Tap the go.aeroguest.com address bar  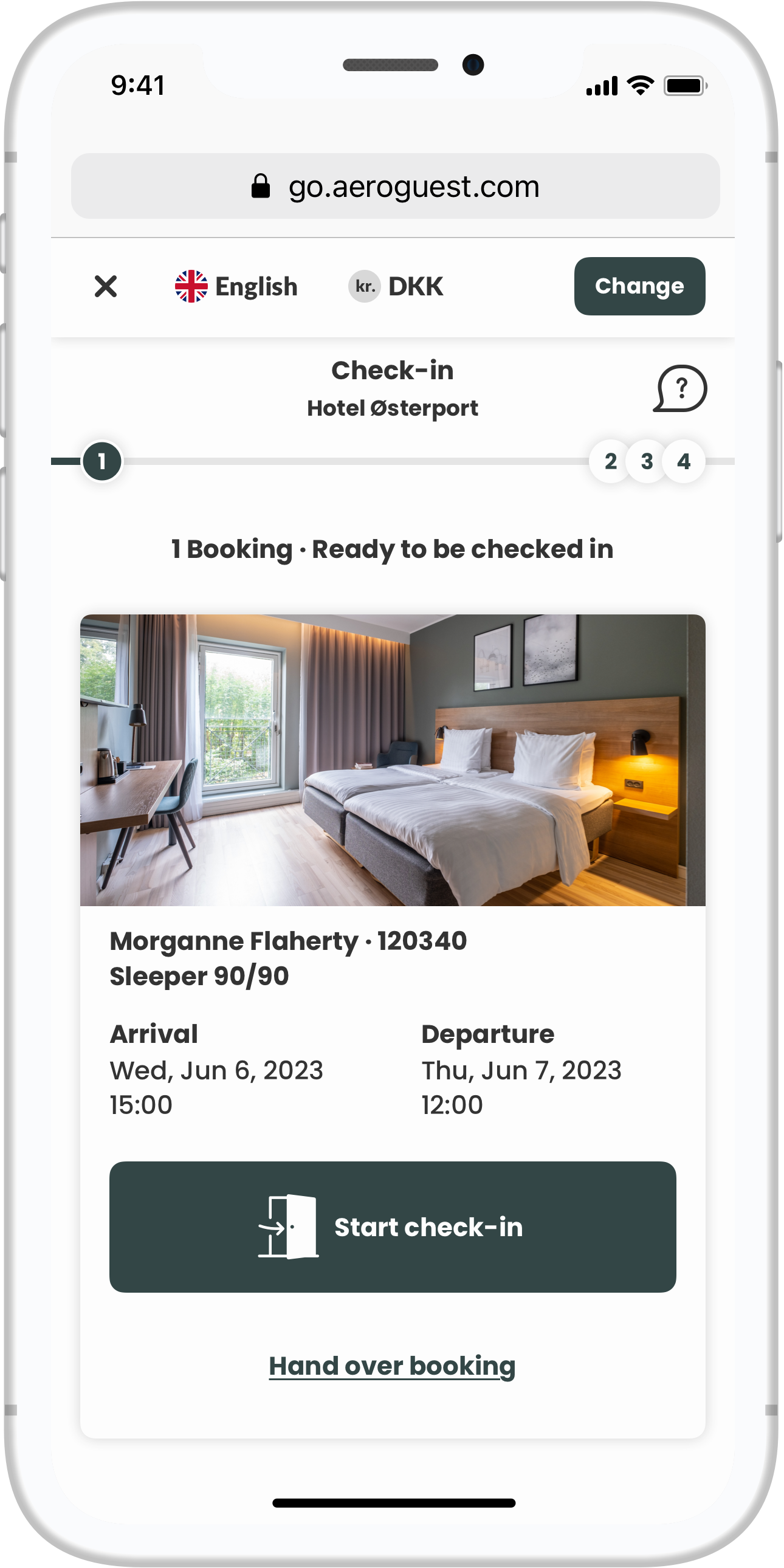coord(395,186)
